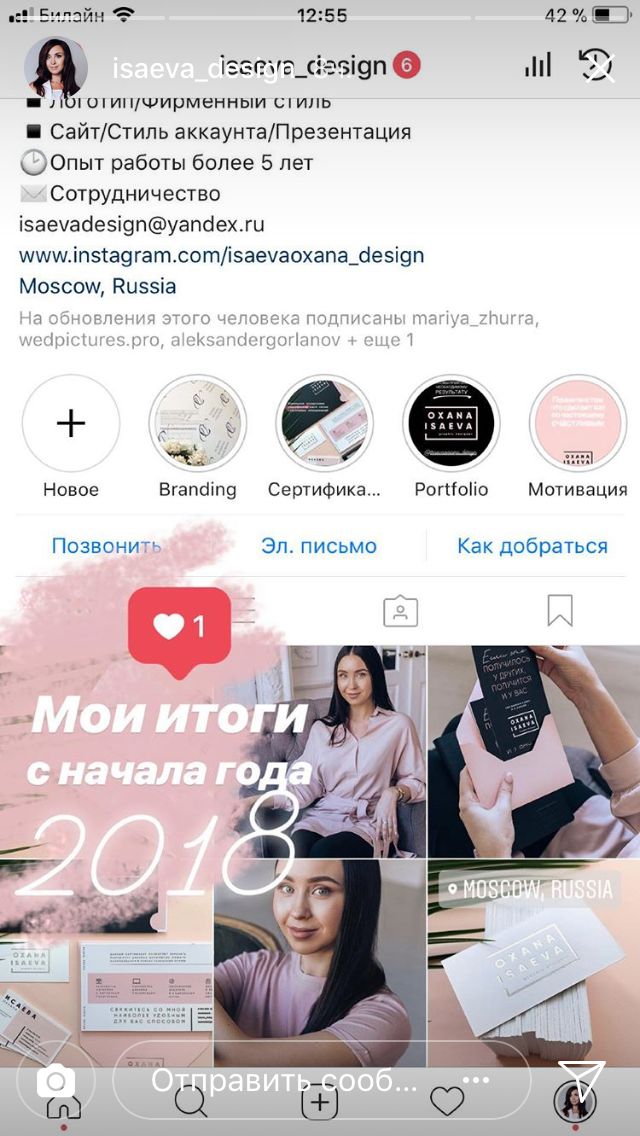
Task: Close the story viewer
Action: point(599,67)
